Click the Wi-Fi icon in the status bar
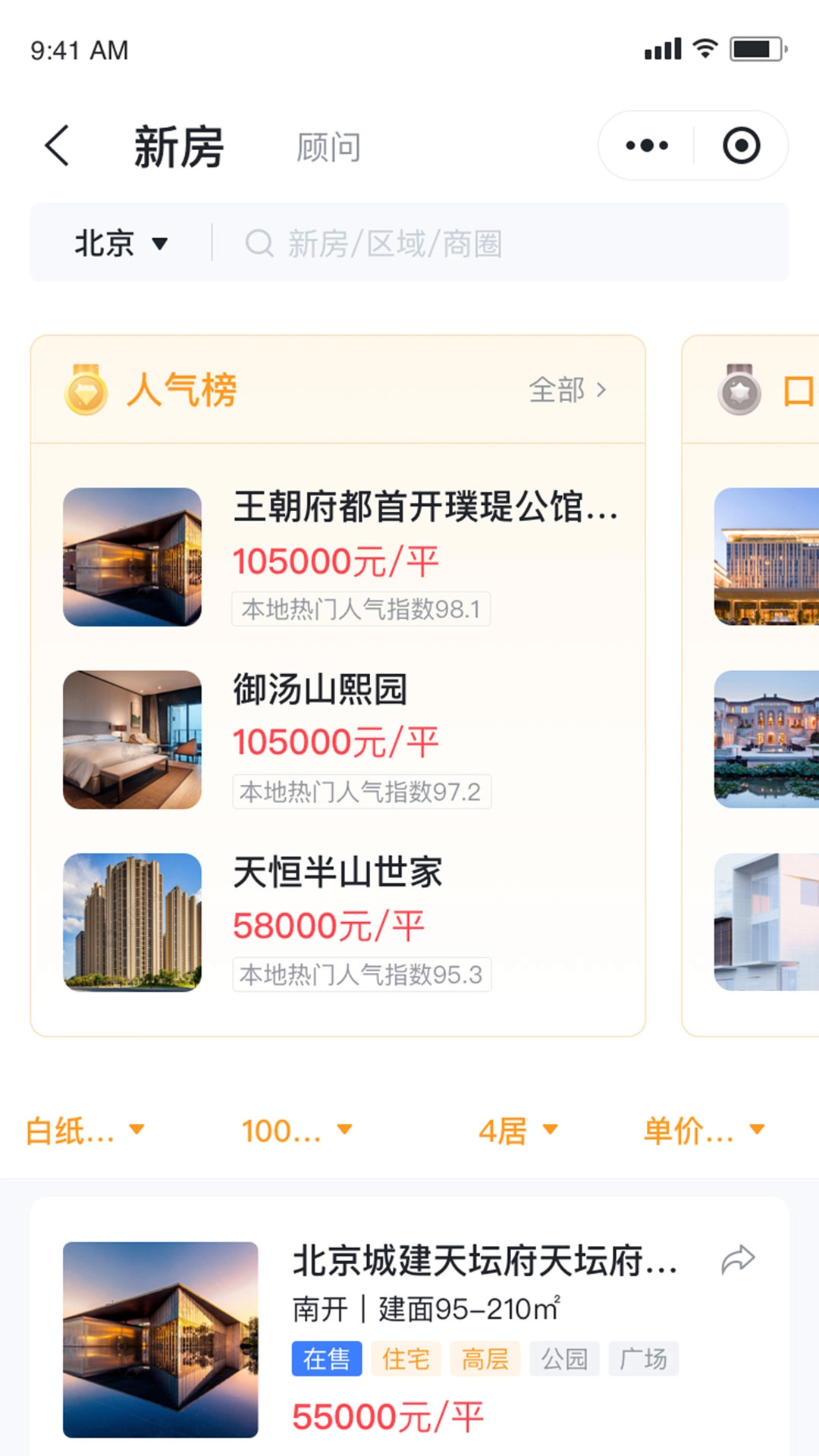The width and height of the screenshot is (819, 1456). click(x=706, y=49)
